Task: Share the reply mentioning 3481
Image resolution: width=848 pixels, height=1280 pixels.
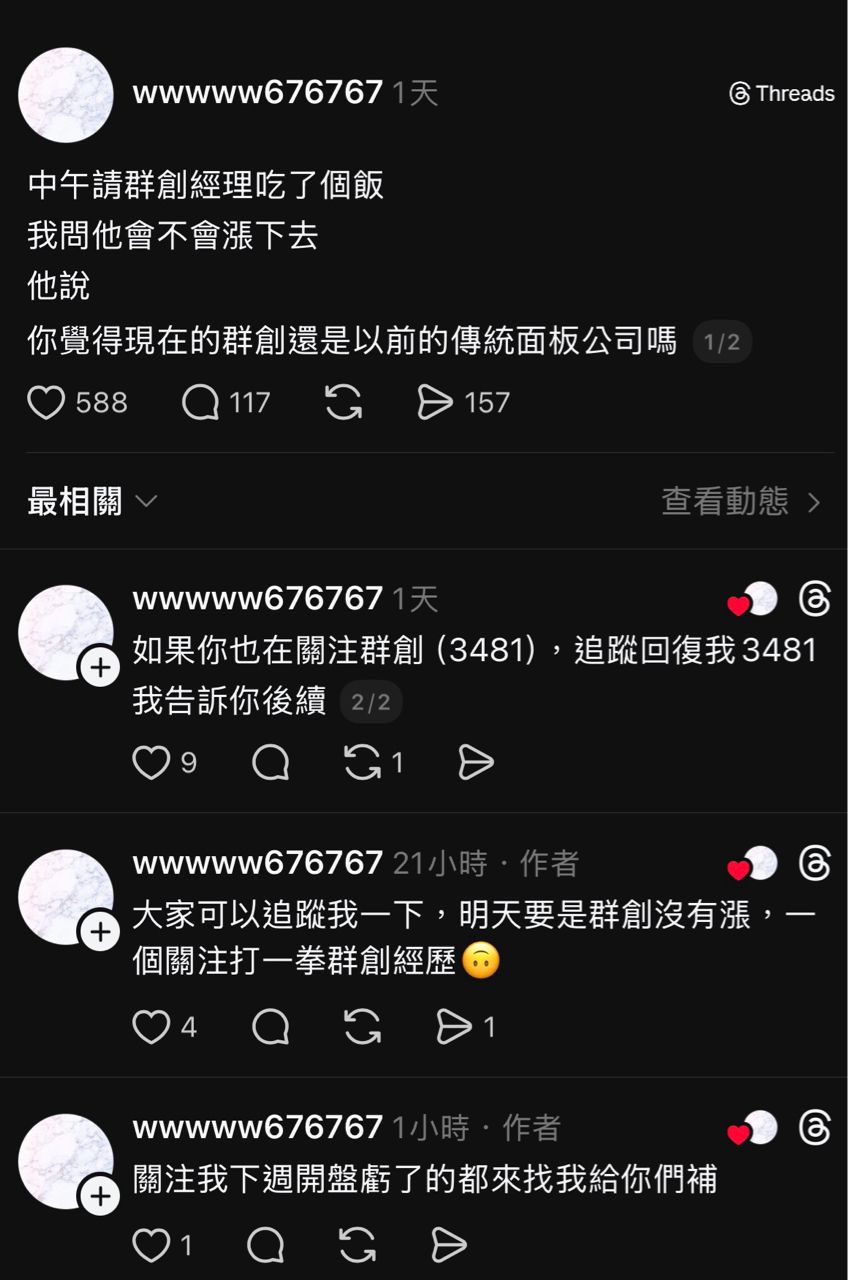Action: (476, 763)
